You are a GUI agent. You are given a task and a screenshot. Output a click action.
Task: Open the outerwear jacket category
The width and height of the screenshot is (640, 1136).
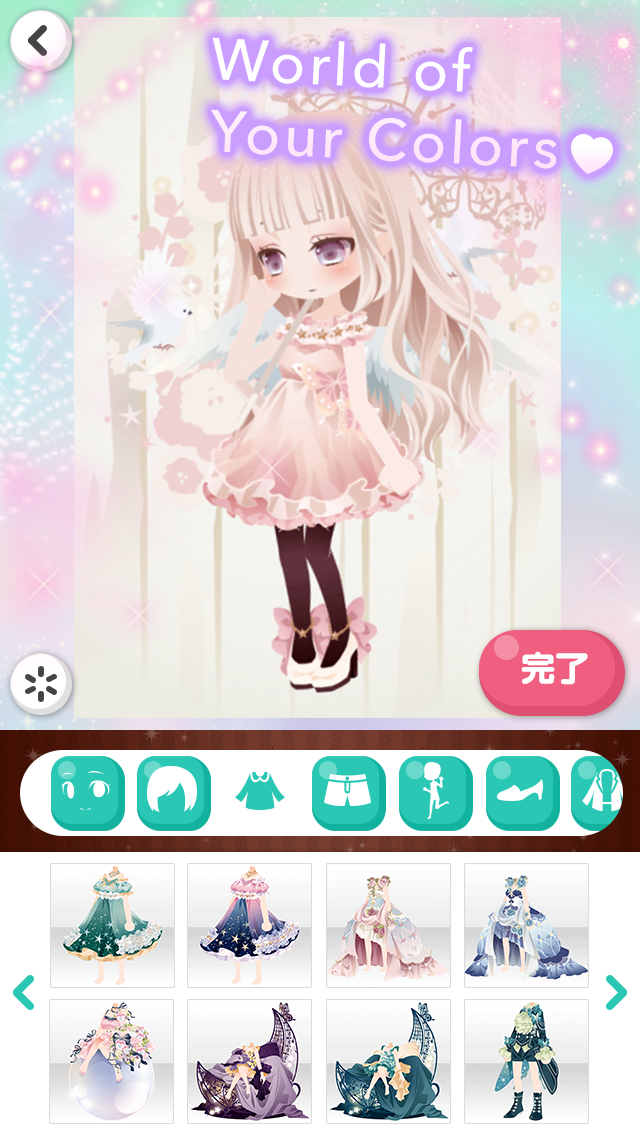click(598, 793)
